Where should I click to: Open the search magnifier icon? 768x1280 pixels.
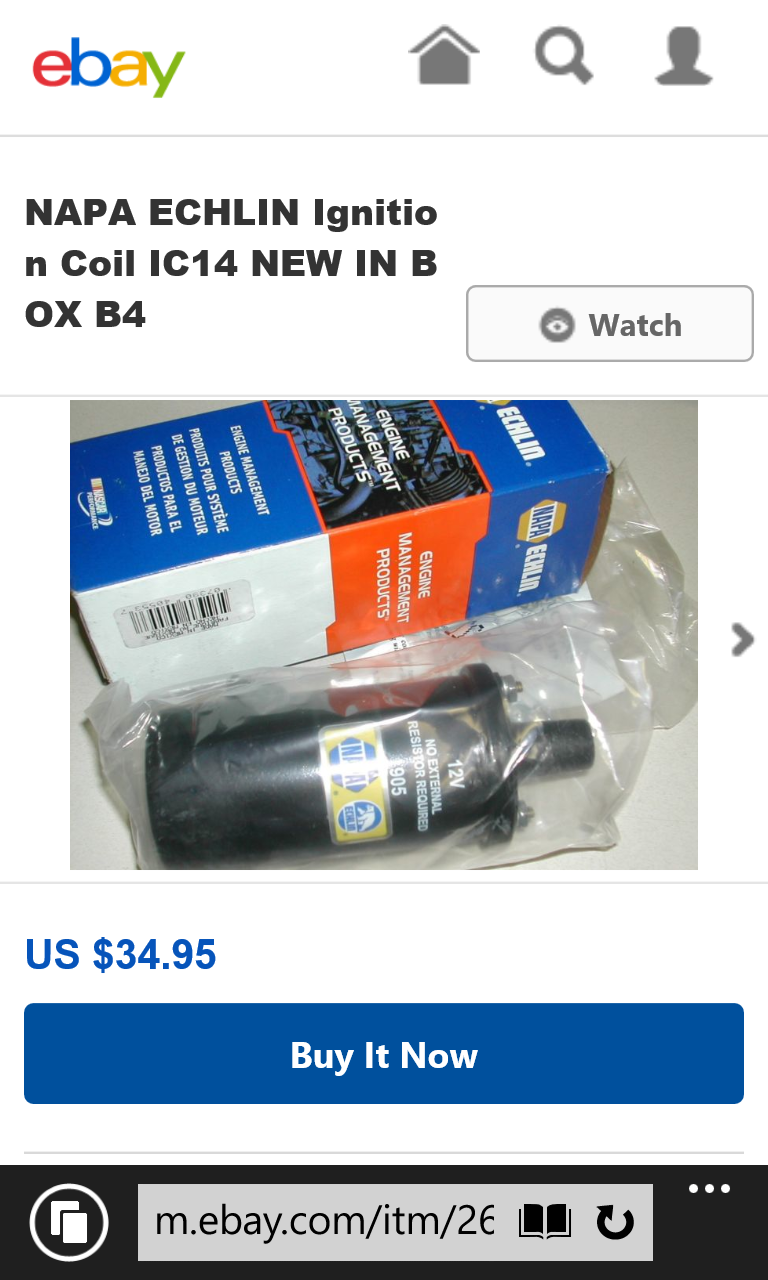563,55
